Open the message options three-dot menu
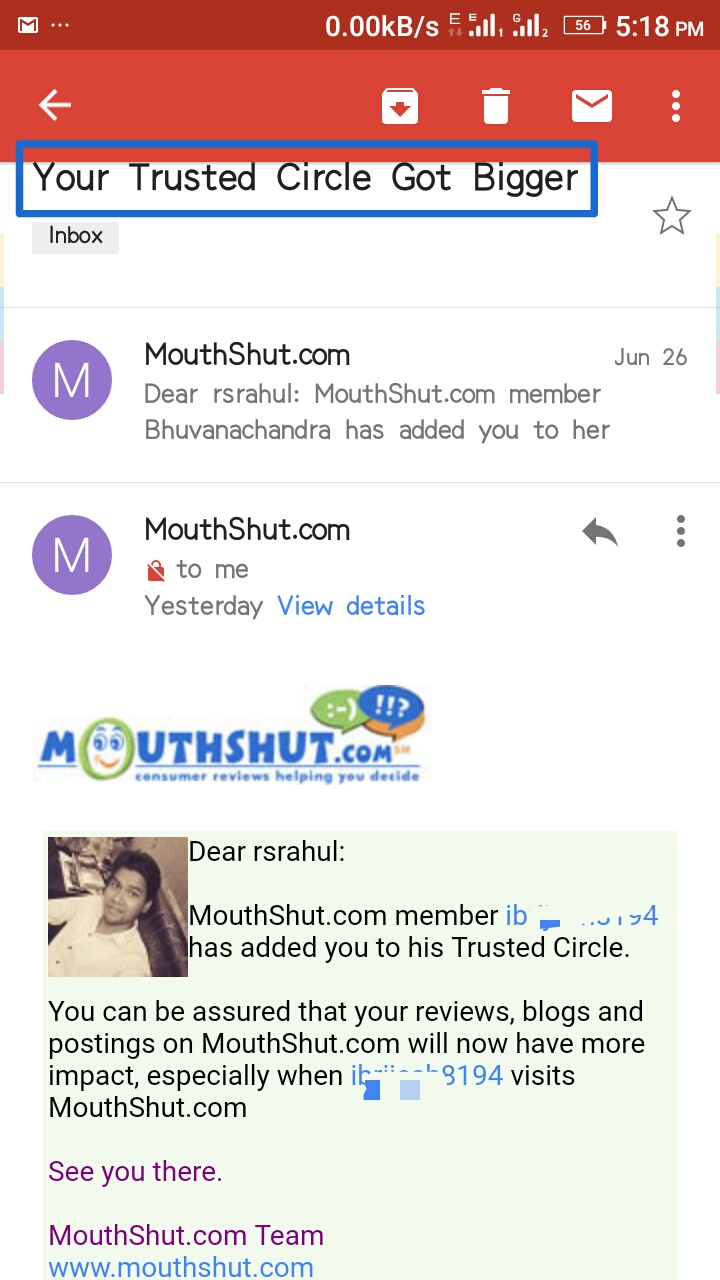 pos(680,531)
